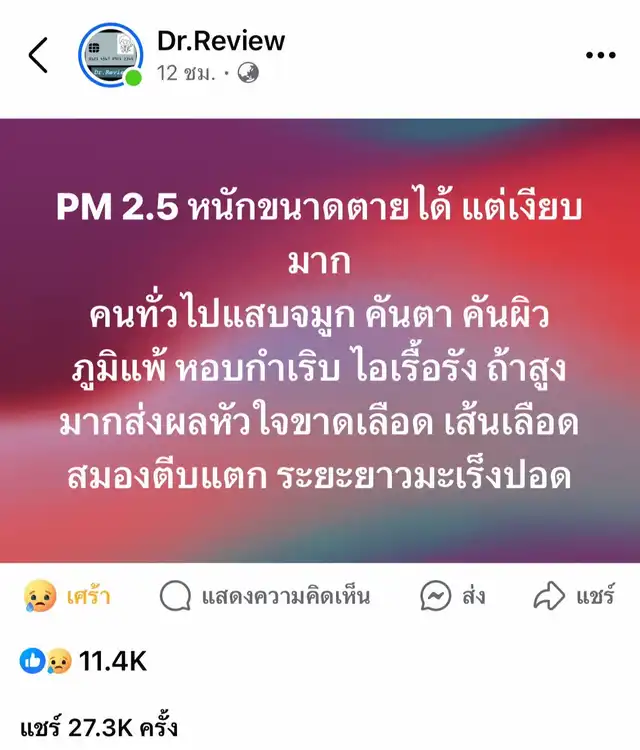Tap แสดงความคิดเห็น to comment
Image resolution: width=640 pixels, height=750 pixels.
coord(265,596)
